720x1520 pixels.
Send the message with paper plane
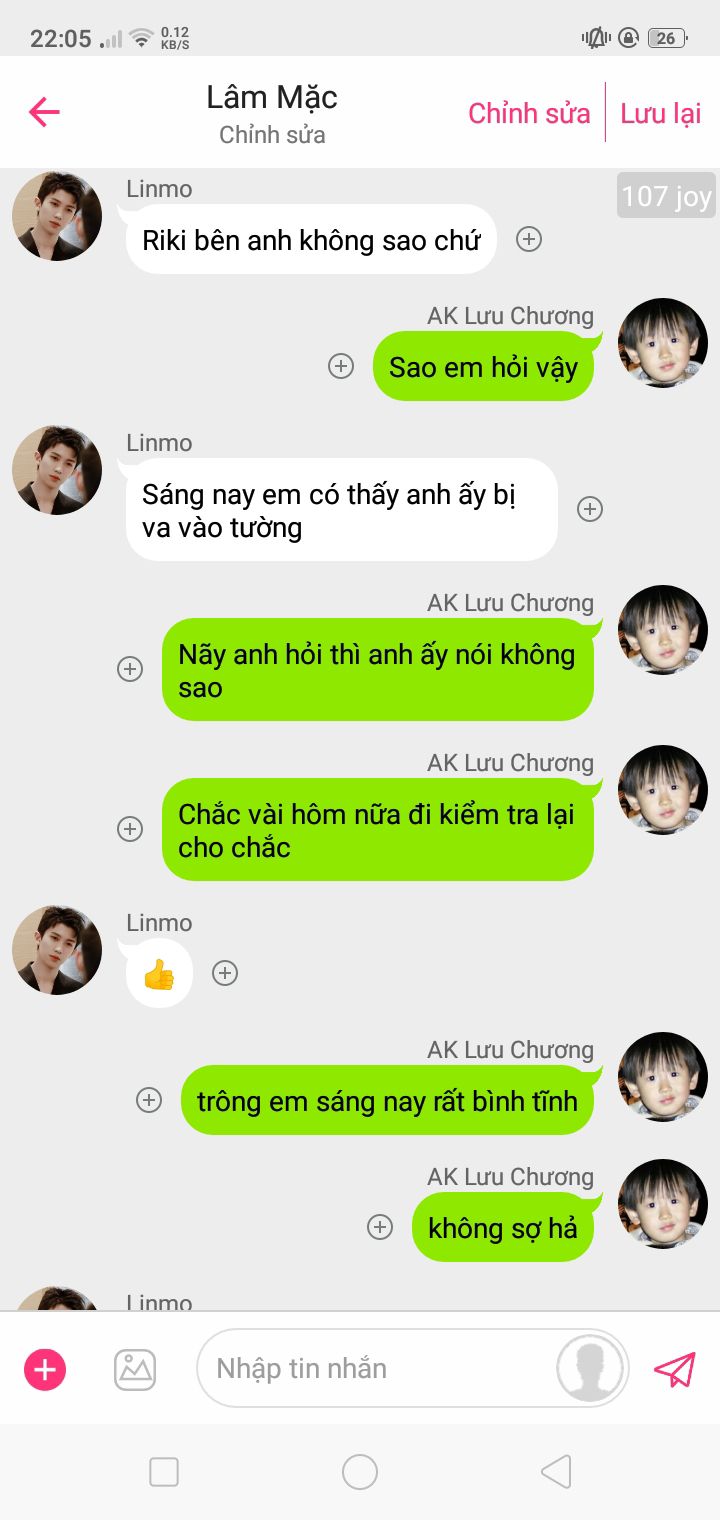(x=675, y=1369)
